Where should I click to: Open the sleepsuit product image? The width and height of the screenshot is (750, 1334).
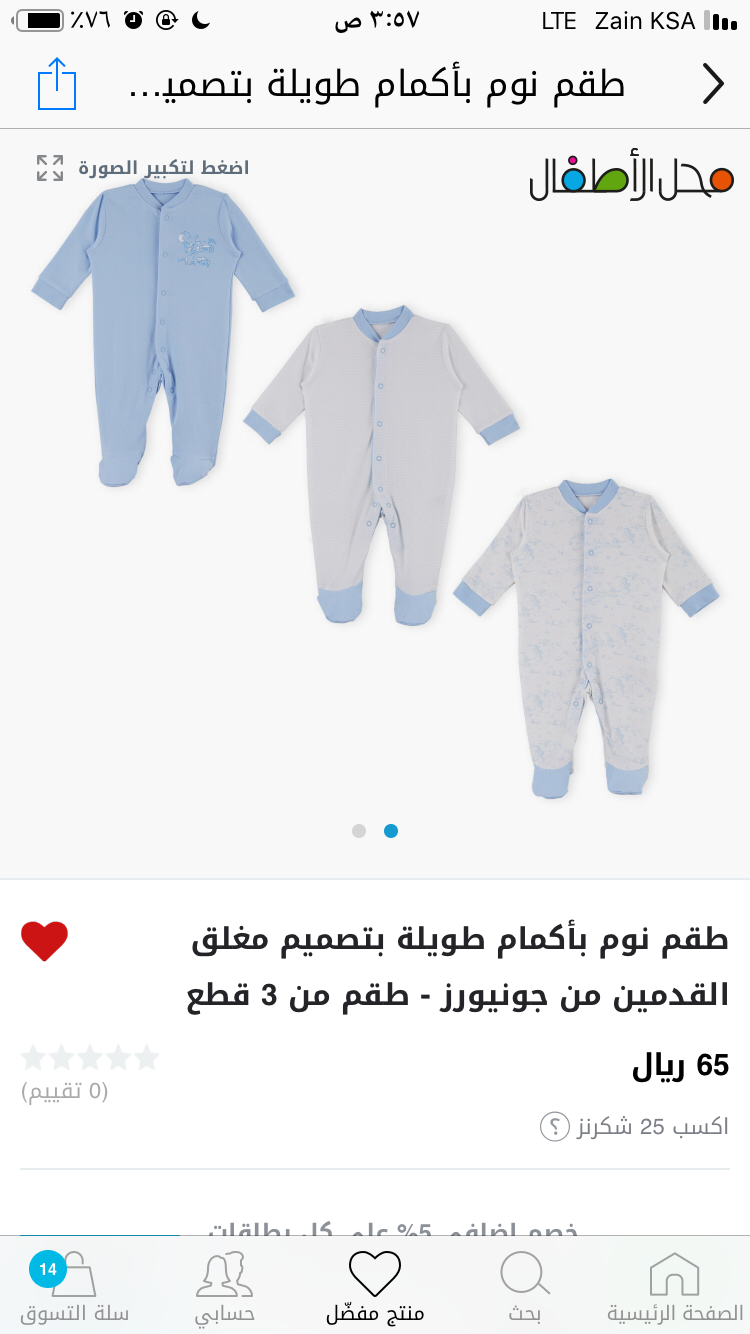coord(375,480)
